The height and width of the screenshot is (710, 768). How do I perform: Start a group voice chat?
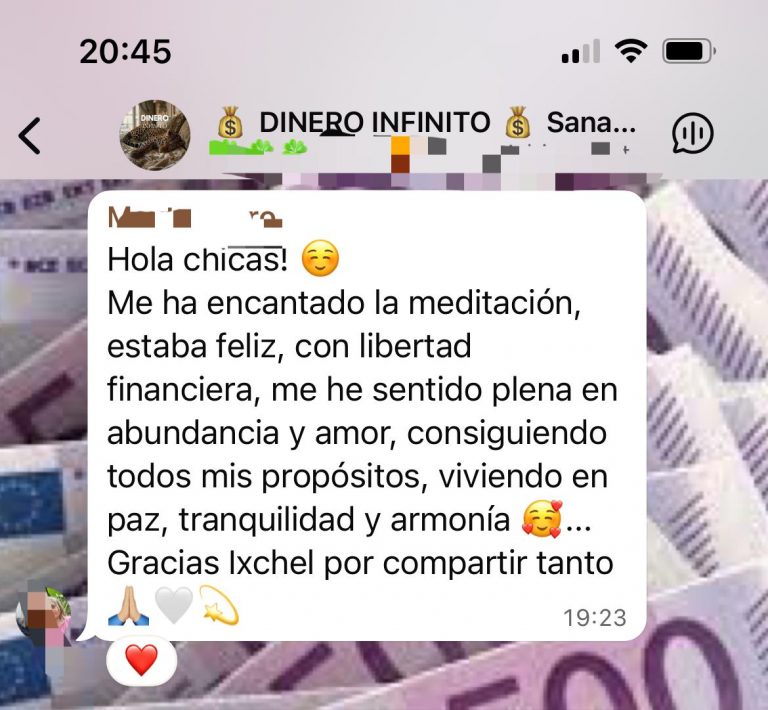click(692, 134)
